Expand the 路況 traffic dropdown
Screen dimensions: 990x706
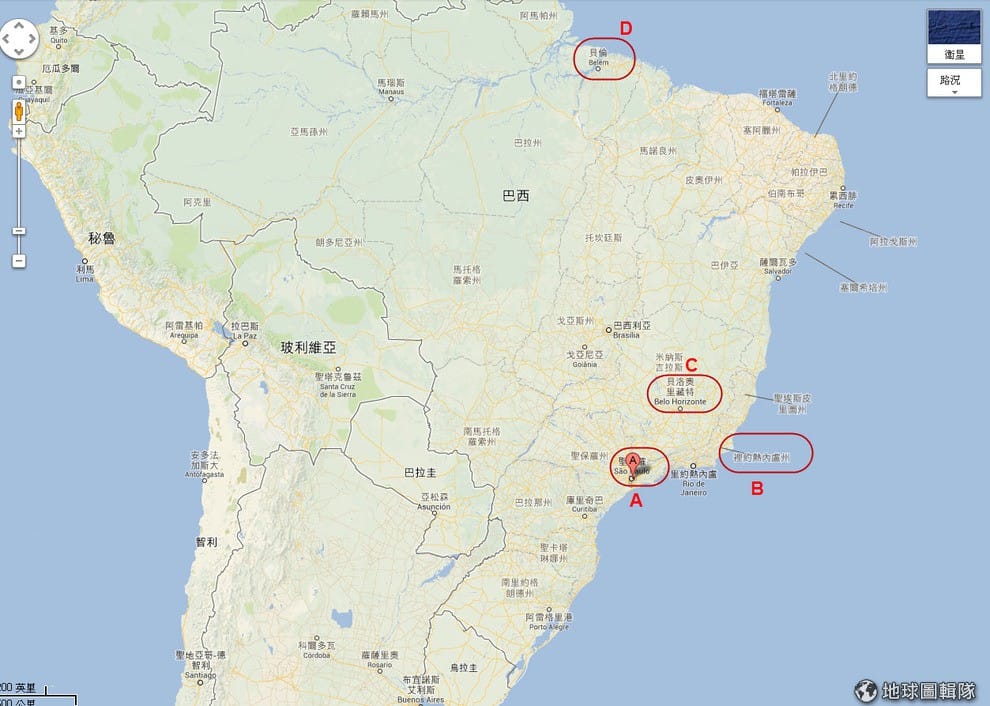click(x=954, y=83)
